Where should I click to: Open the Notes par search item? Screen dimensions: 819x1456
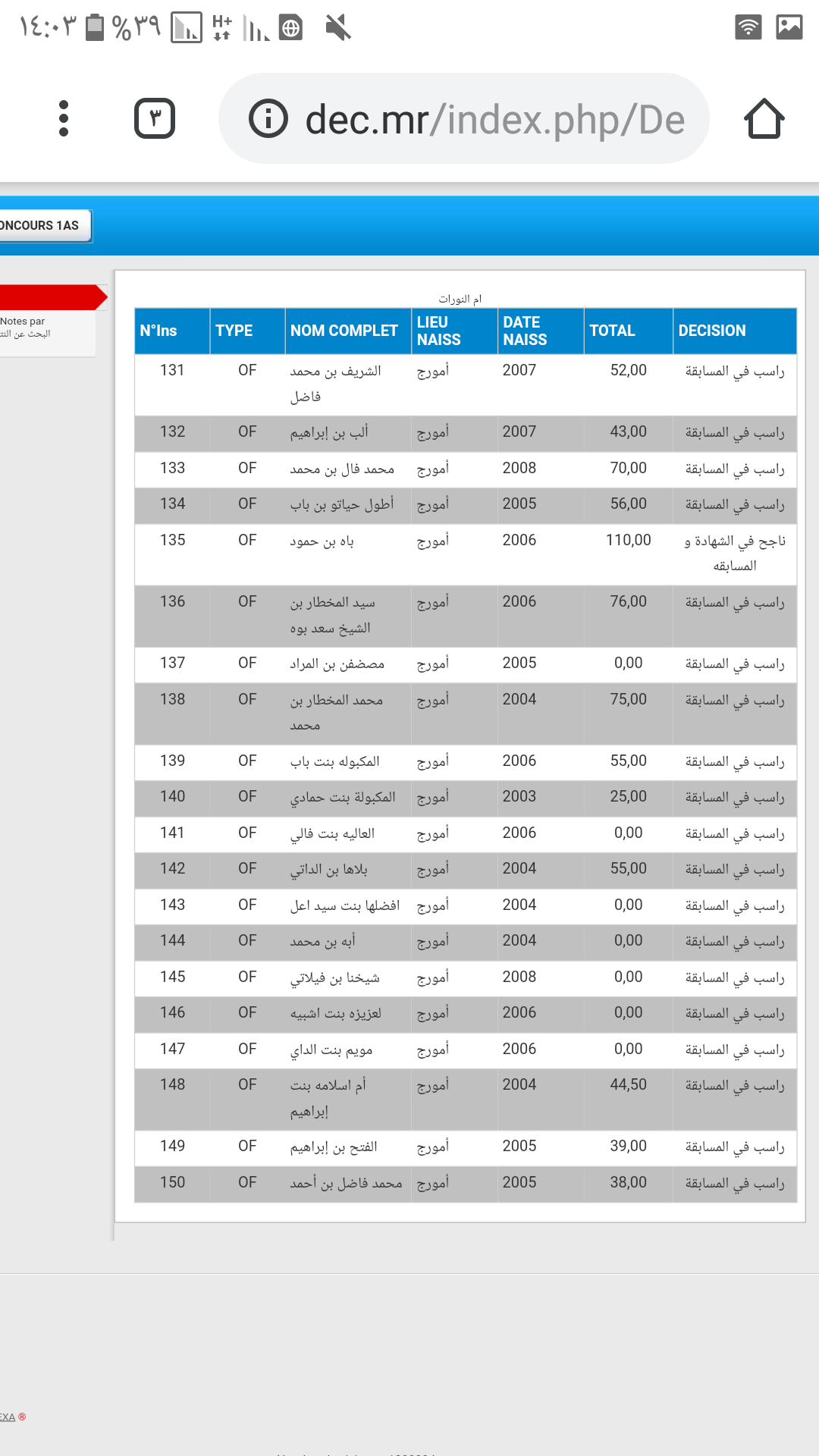47,328
